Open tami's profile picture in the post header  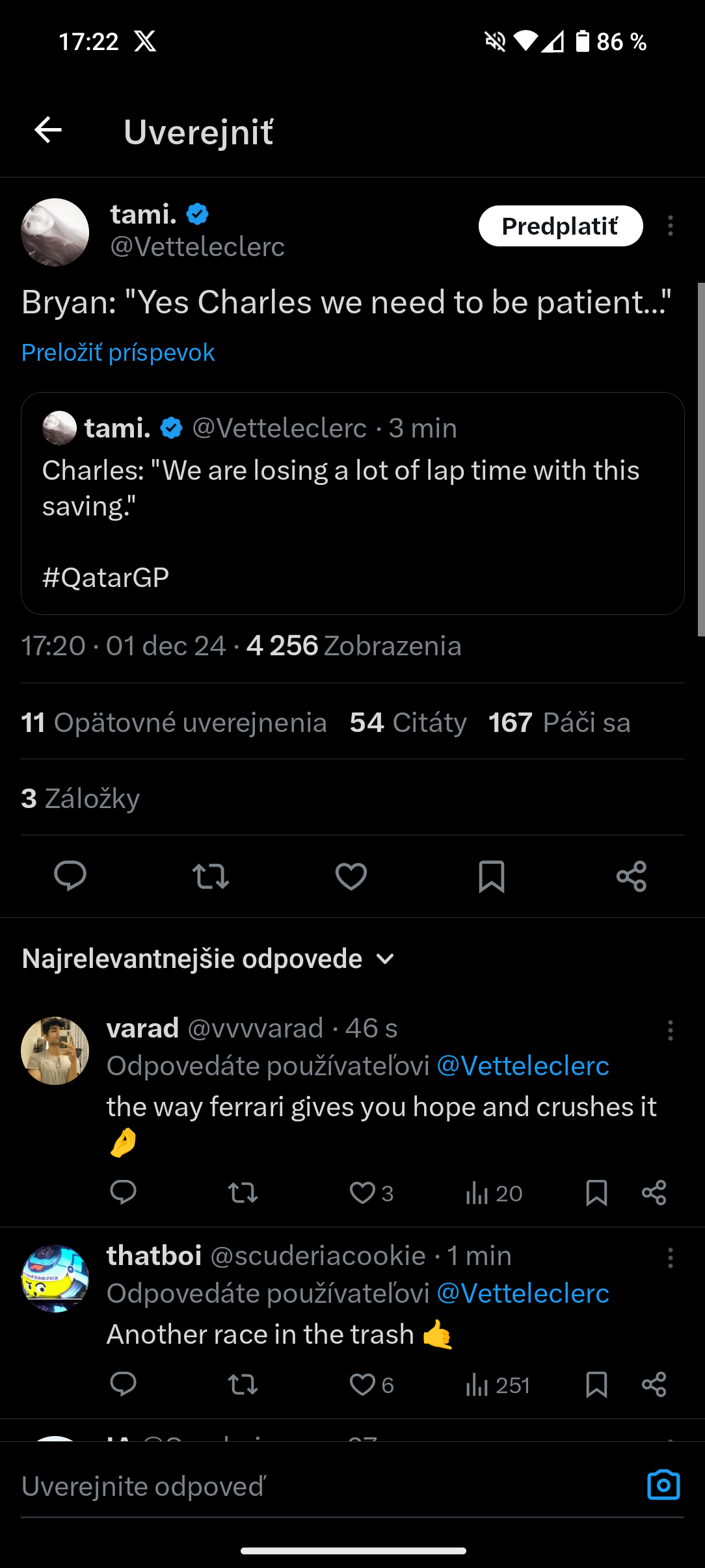click(55, 232)
